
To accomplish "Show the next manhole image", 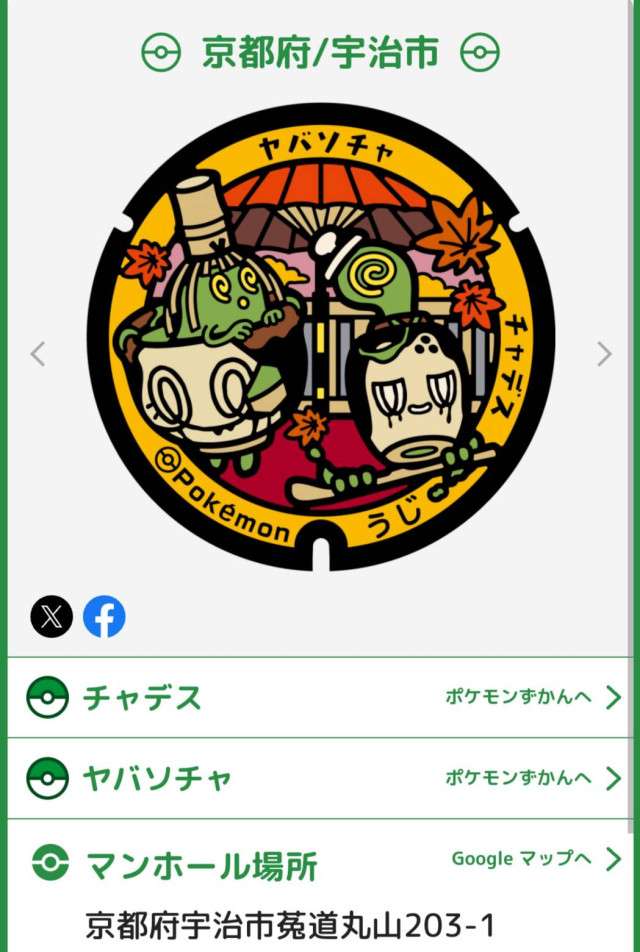I will 603,354.
